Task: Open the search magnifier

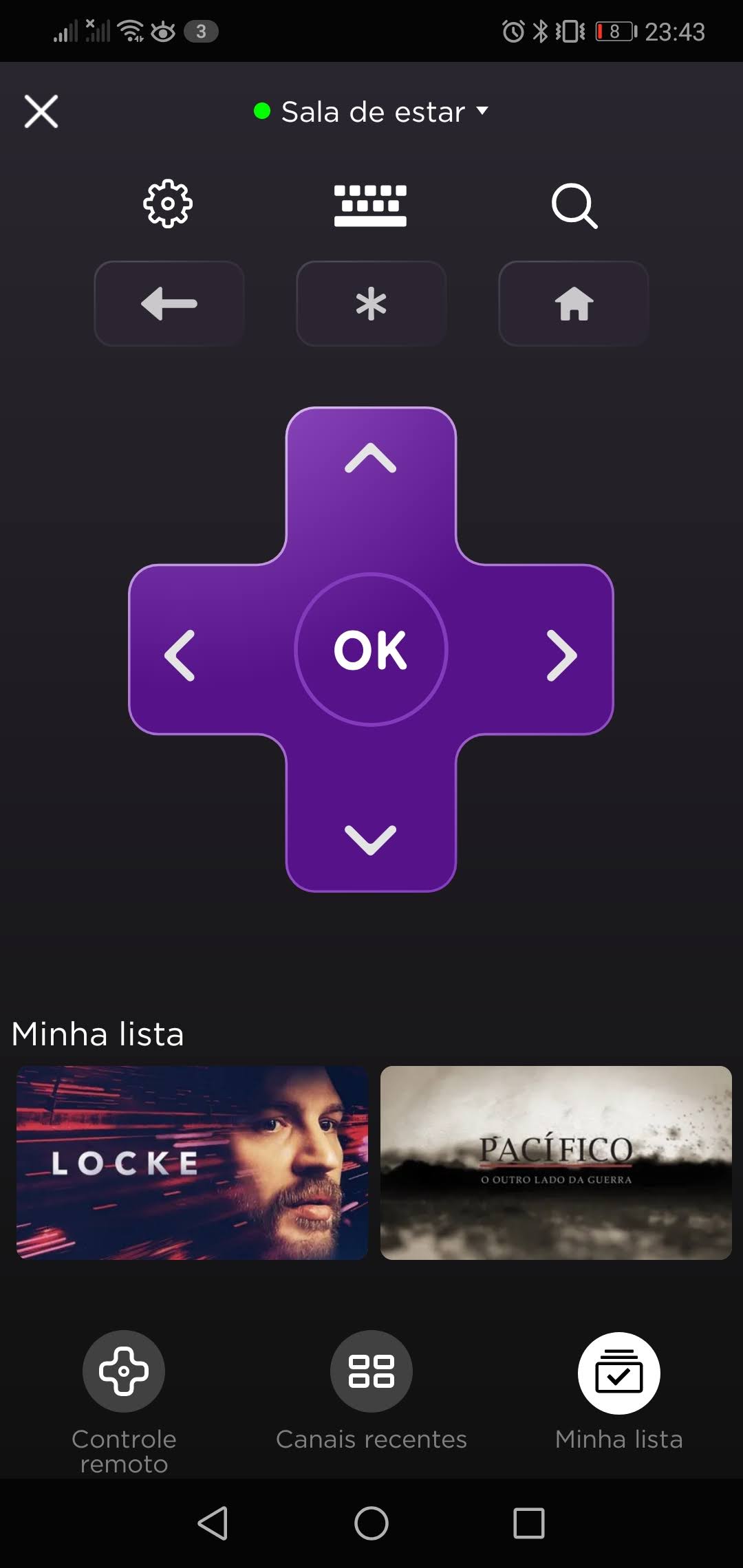Action: pos(574,205)
